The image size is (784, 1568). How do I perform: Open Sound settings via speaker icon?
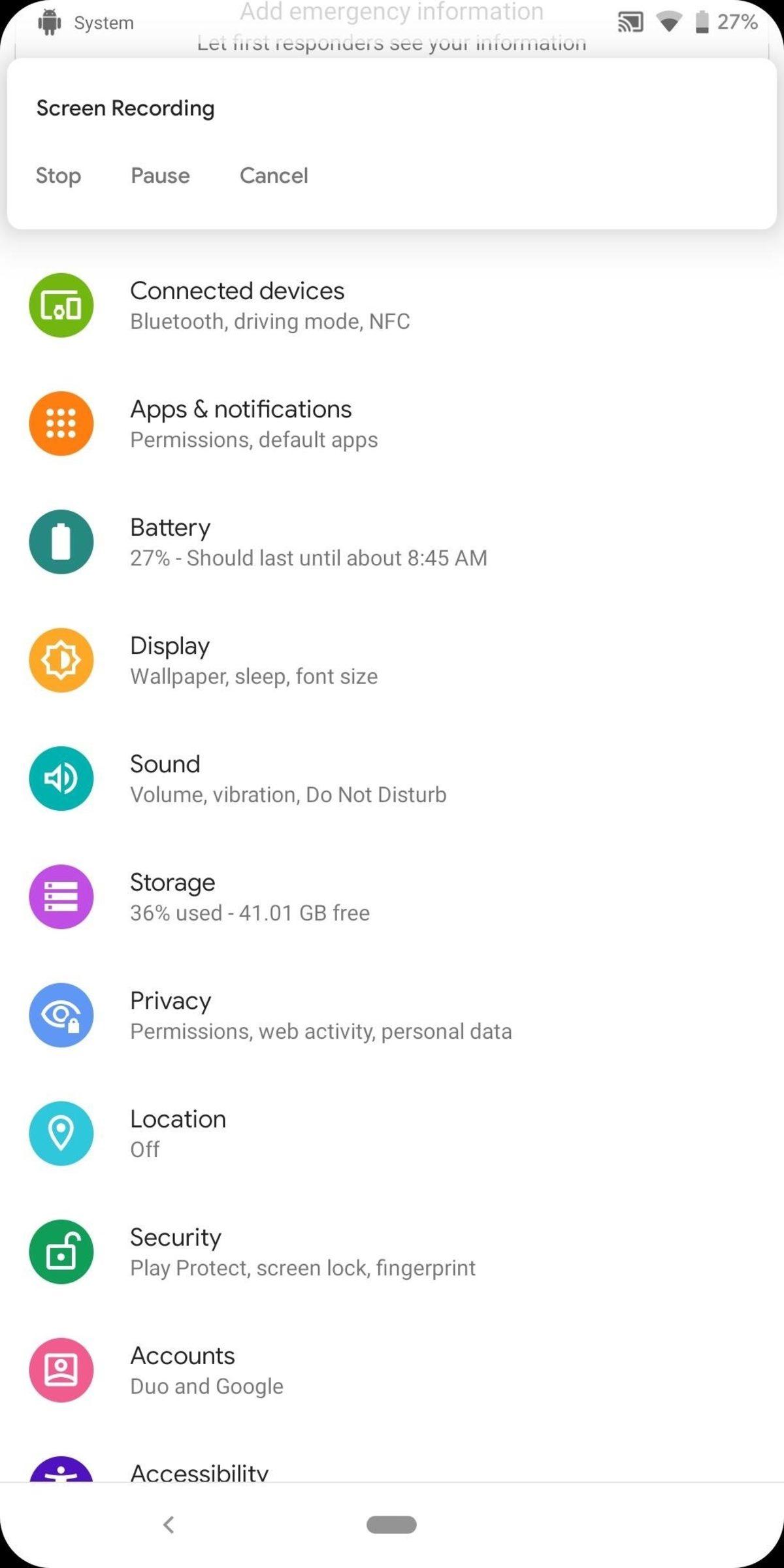tap(61, 778)
